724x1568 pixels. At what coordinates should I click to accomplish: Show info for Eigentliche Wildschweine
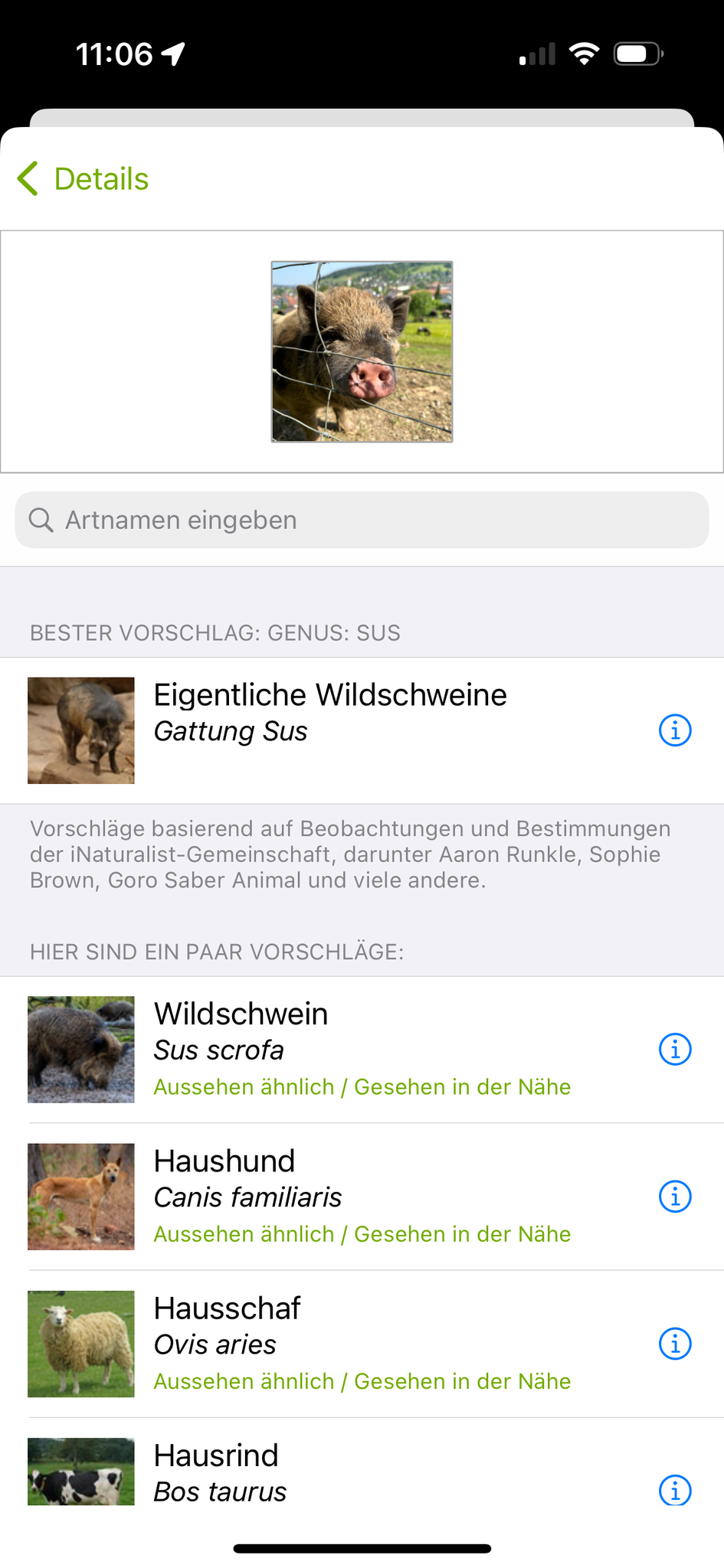click(675, 730)
